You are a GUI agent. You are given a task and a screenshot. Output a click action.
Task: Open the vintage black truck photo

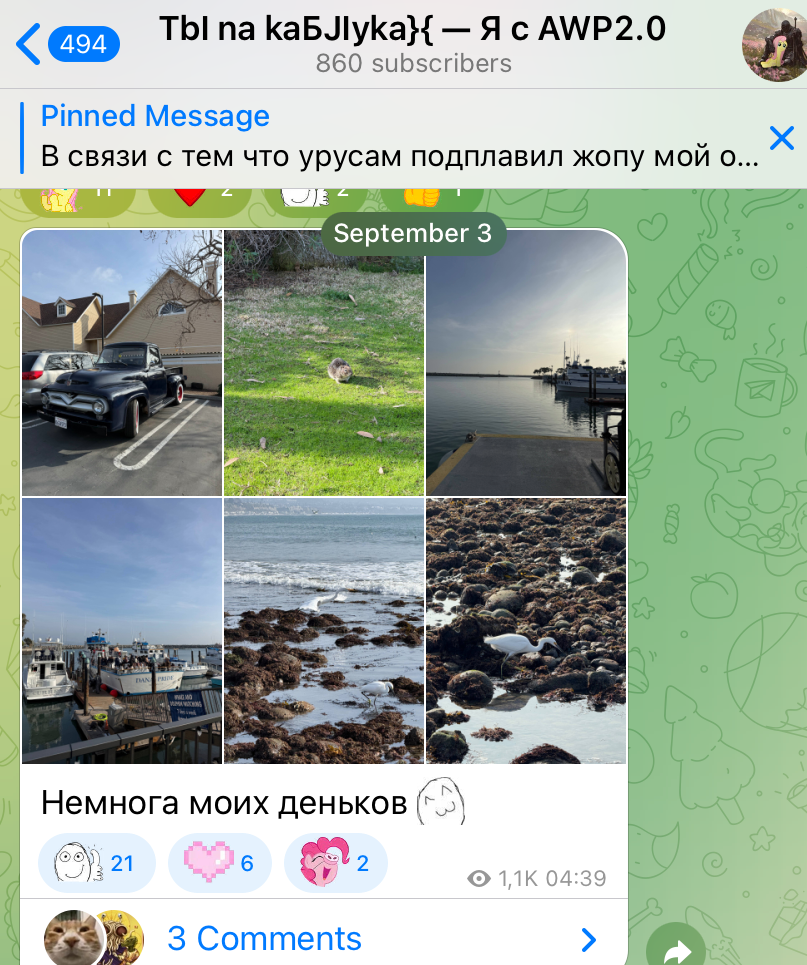point(122,363)
